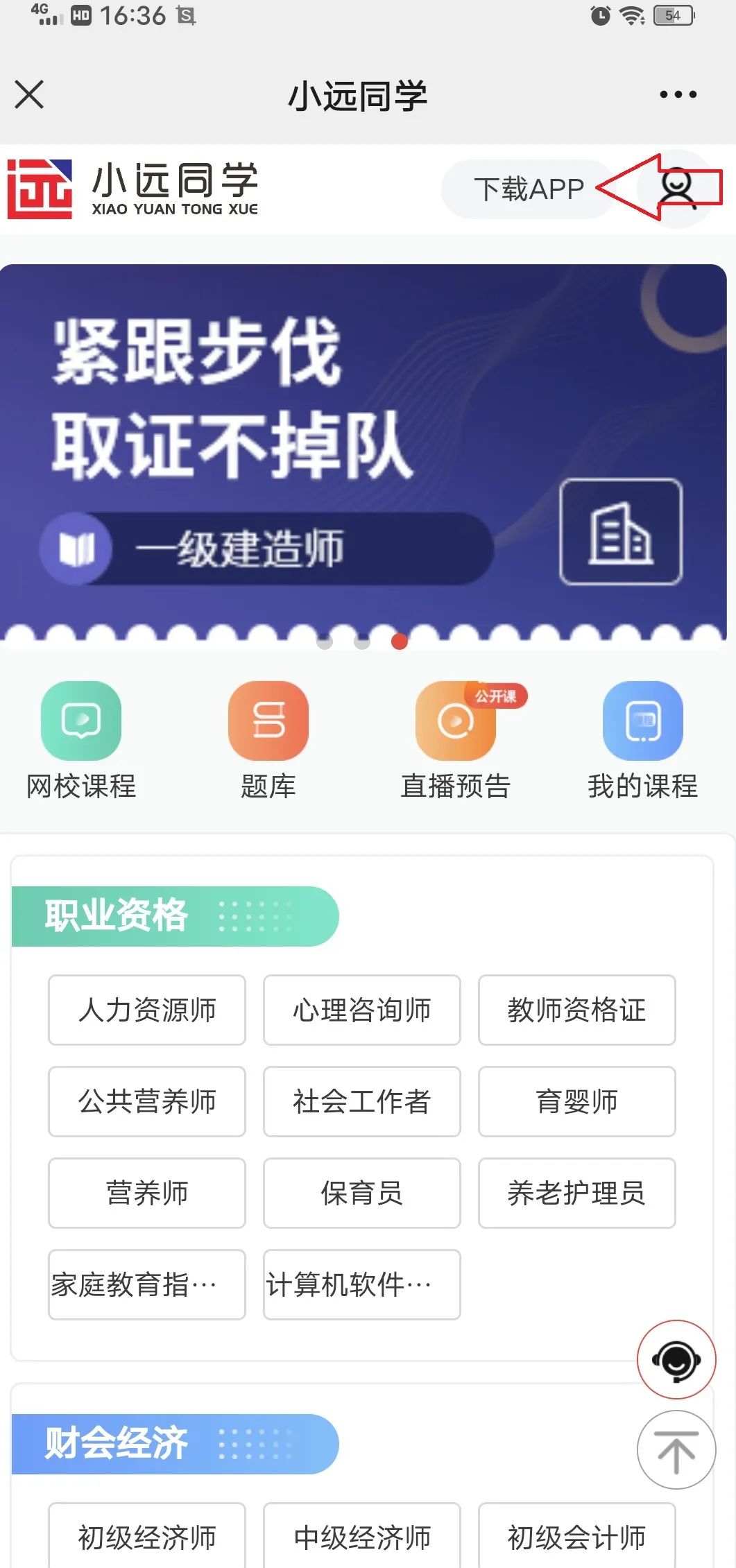Viewport: 736px width, 1568px height.
Task: Select 公共营养师
Action: (x=147, y=1101)
